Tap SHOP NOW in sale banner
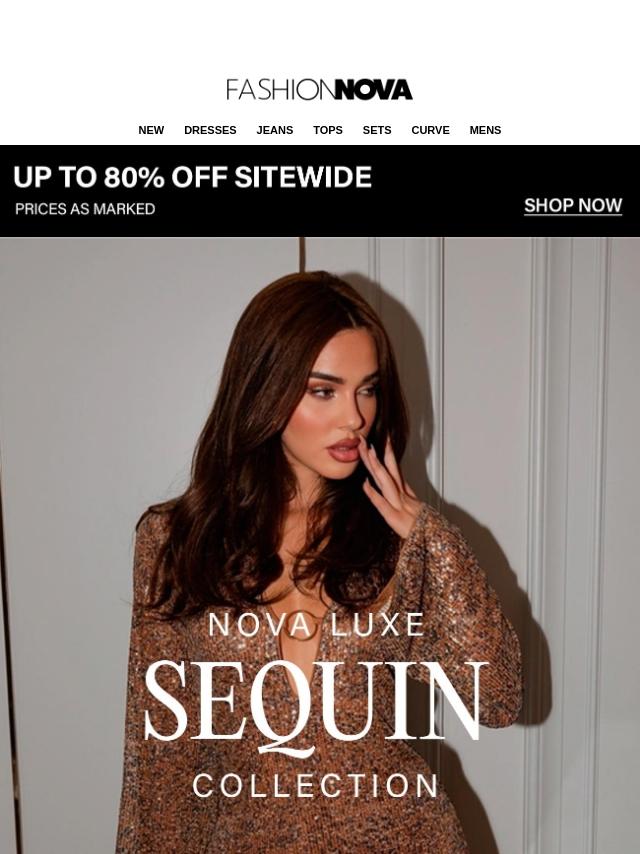This screenshot has width=640, height=854. coord(572,205)
